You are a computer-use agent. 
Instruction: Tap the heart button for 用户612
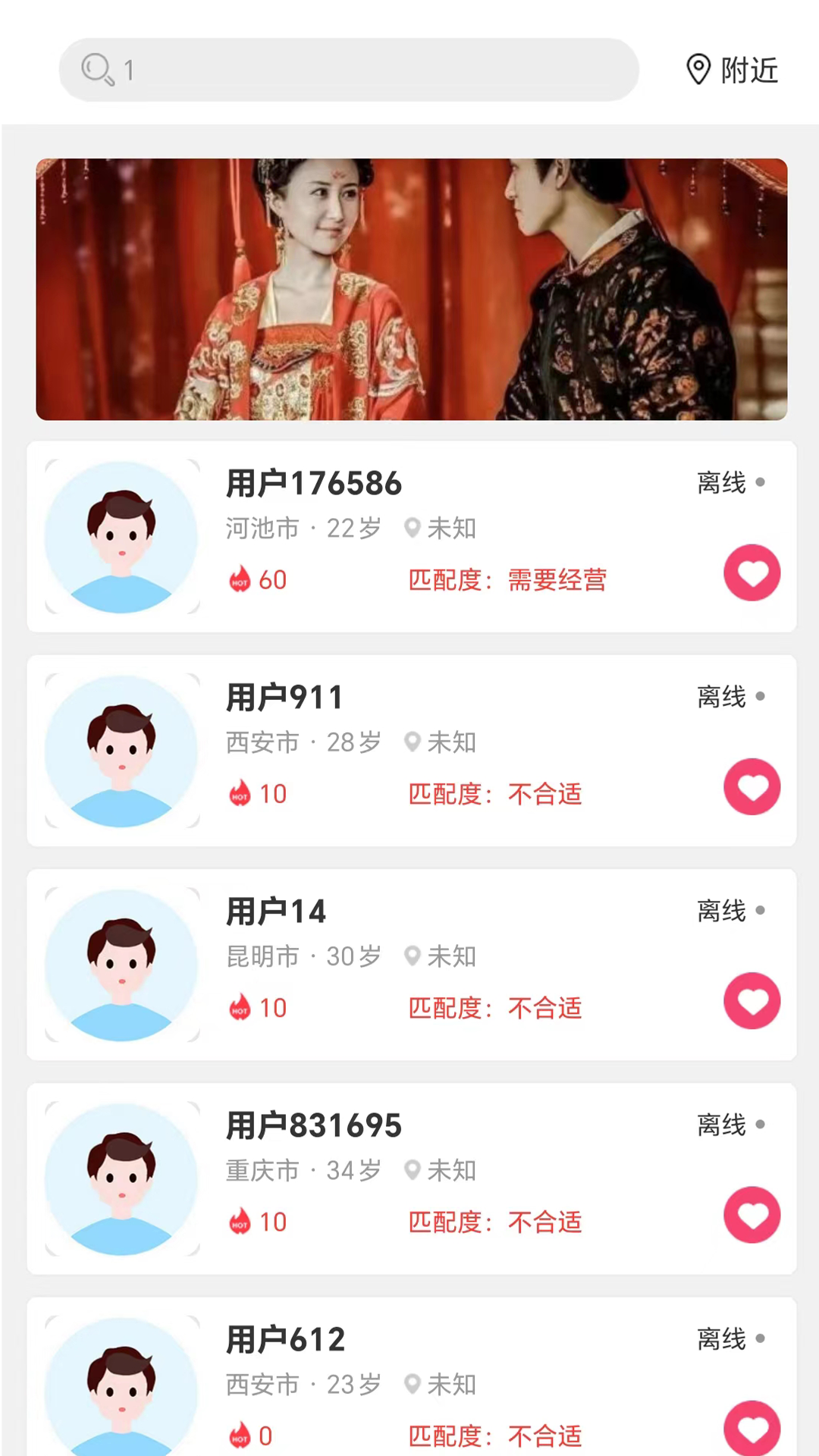pyautogui.click(x=752, y=1428)
